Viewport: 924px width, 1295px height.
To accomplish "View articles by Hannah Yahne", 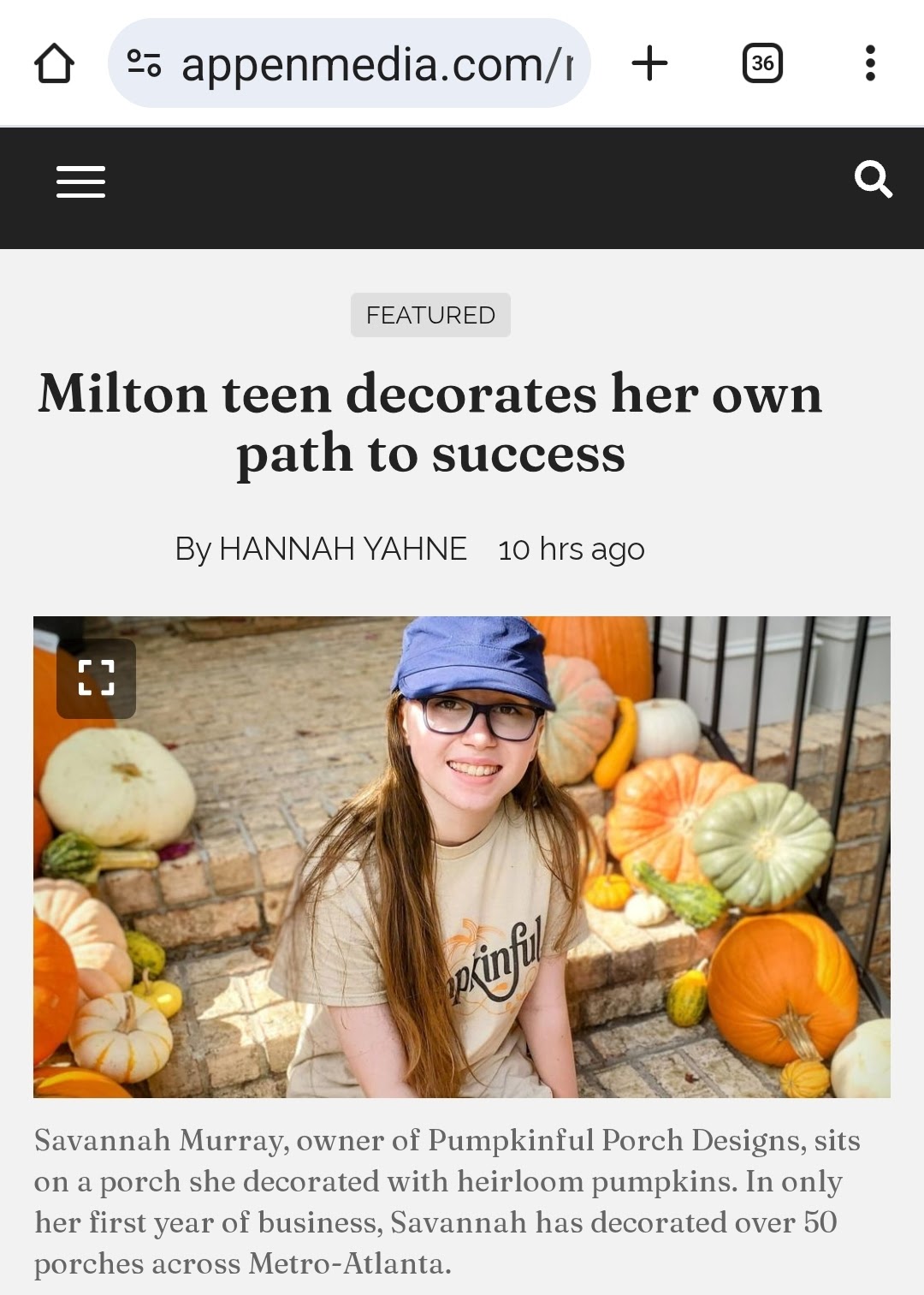I will click(x=343, y=549).
